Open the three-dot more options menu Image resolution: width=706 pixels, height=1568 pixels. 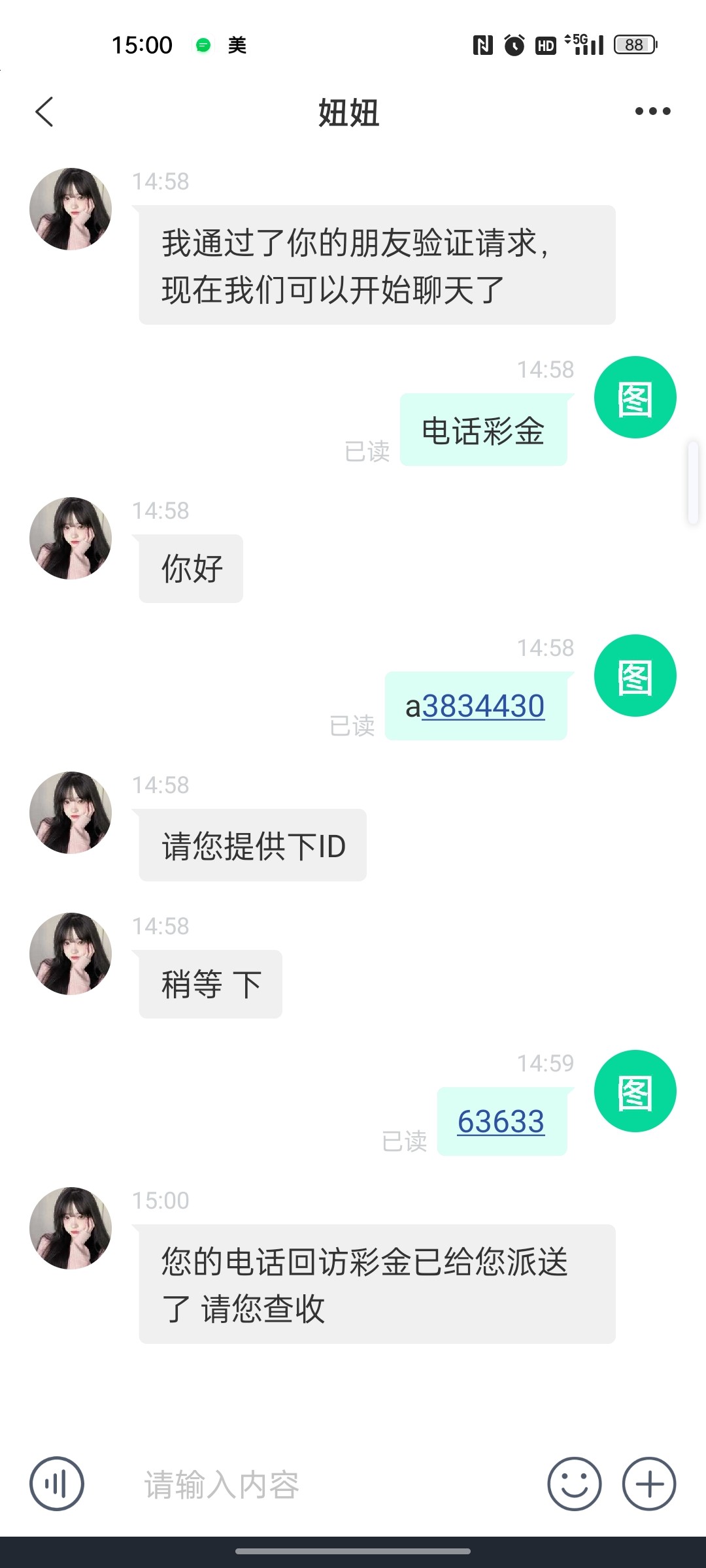(652, 111)
